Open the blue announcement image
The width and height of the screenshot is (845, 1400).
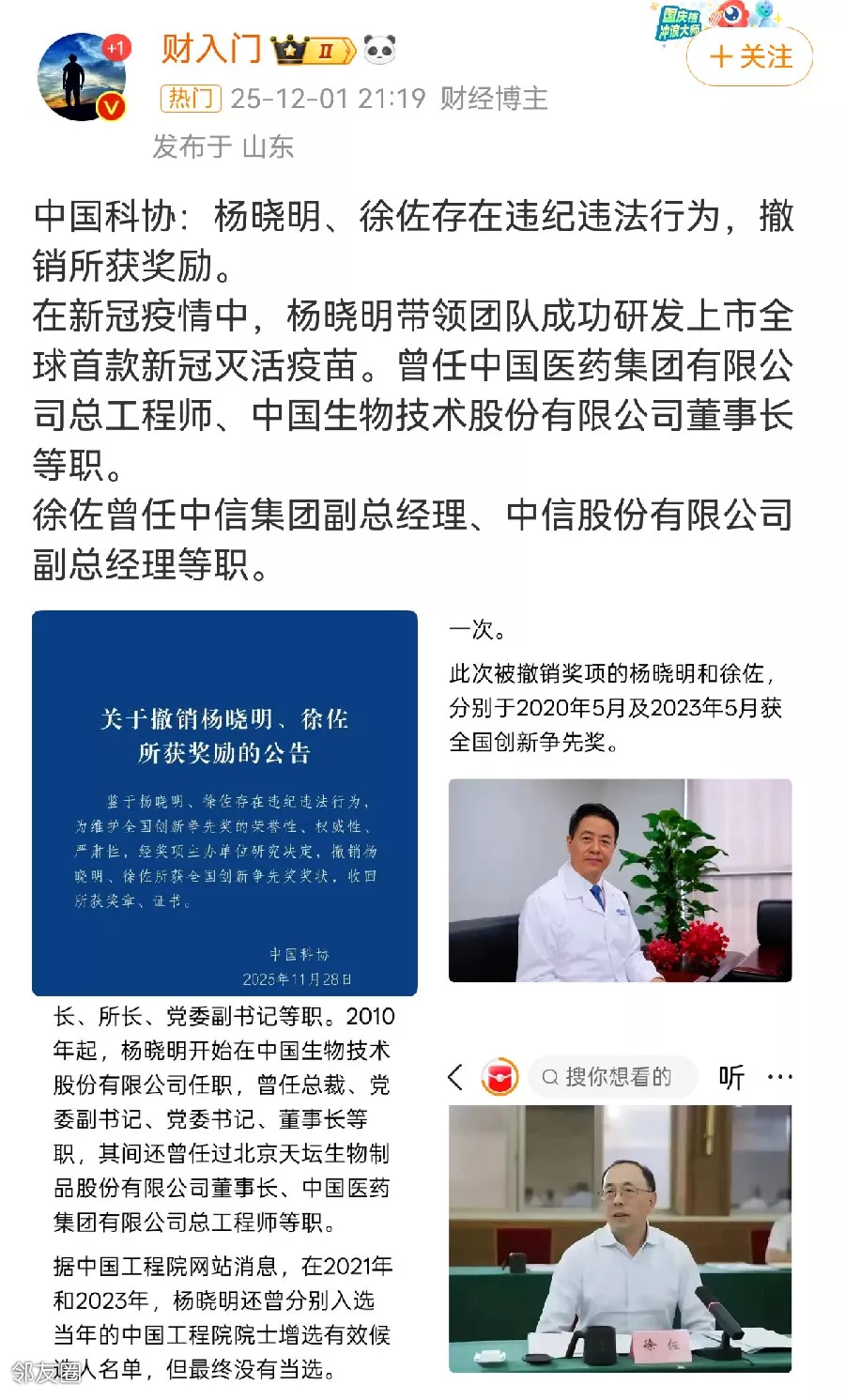[224, 803]
